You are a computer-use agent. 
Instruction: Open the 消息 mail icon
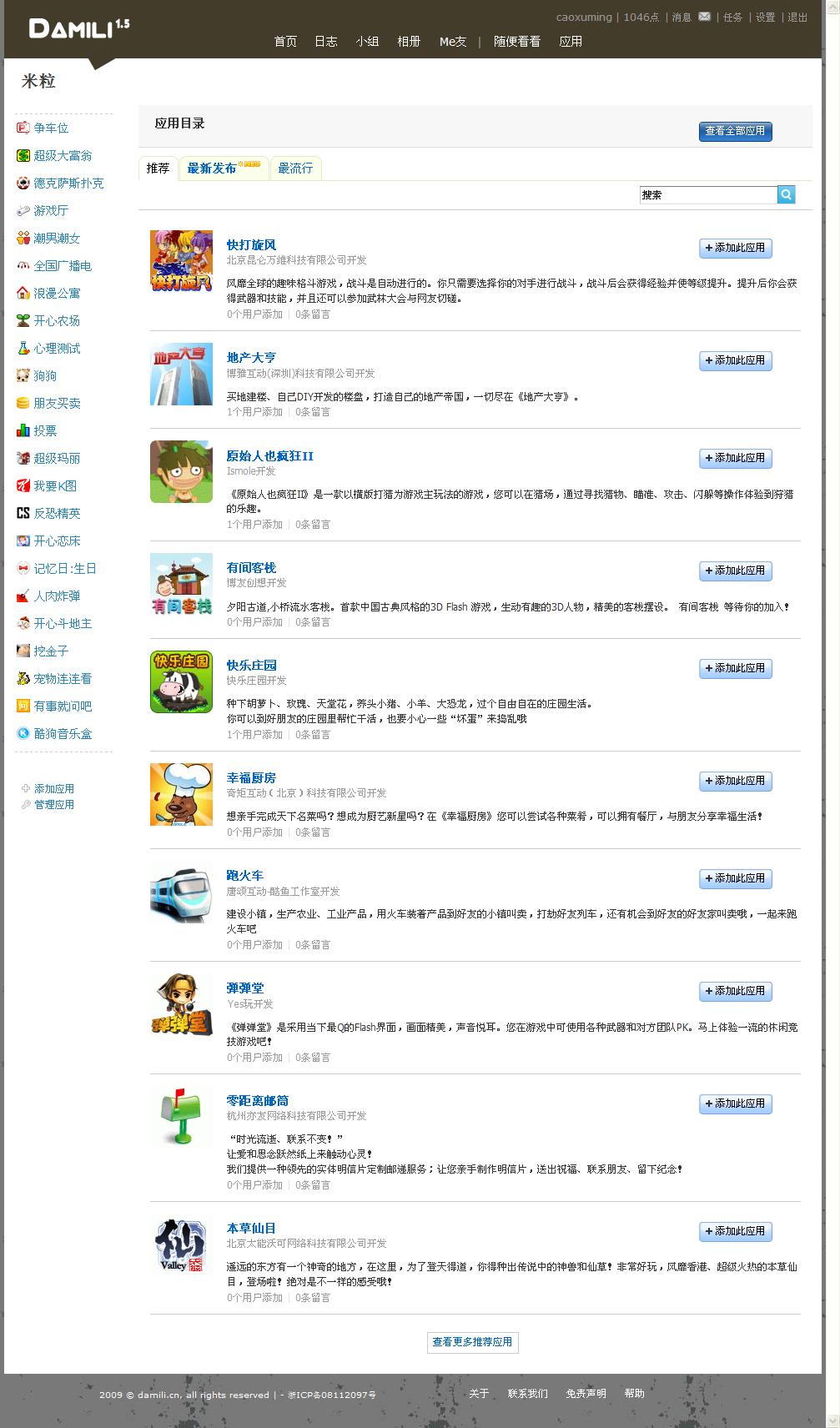tap(705, 17)
